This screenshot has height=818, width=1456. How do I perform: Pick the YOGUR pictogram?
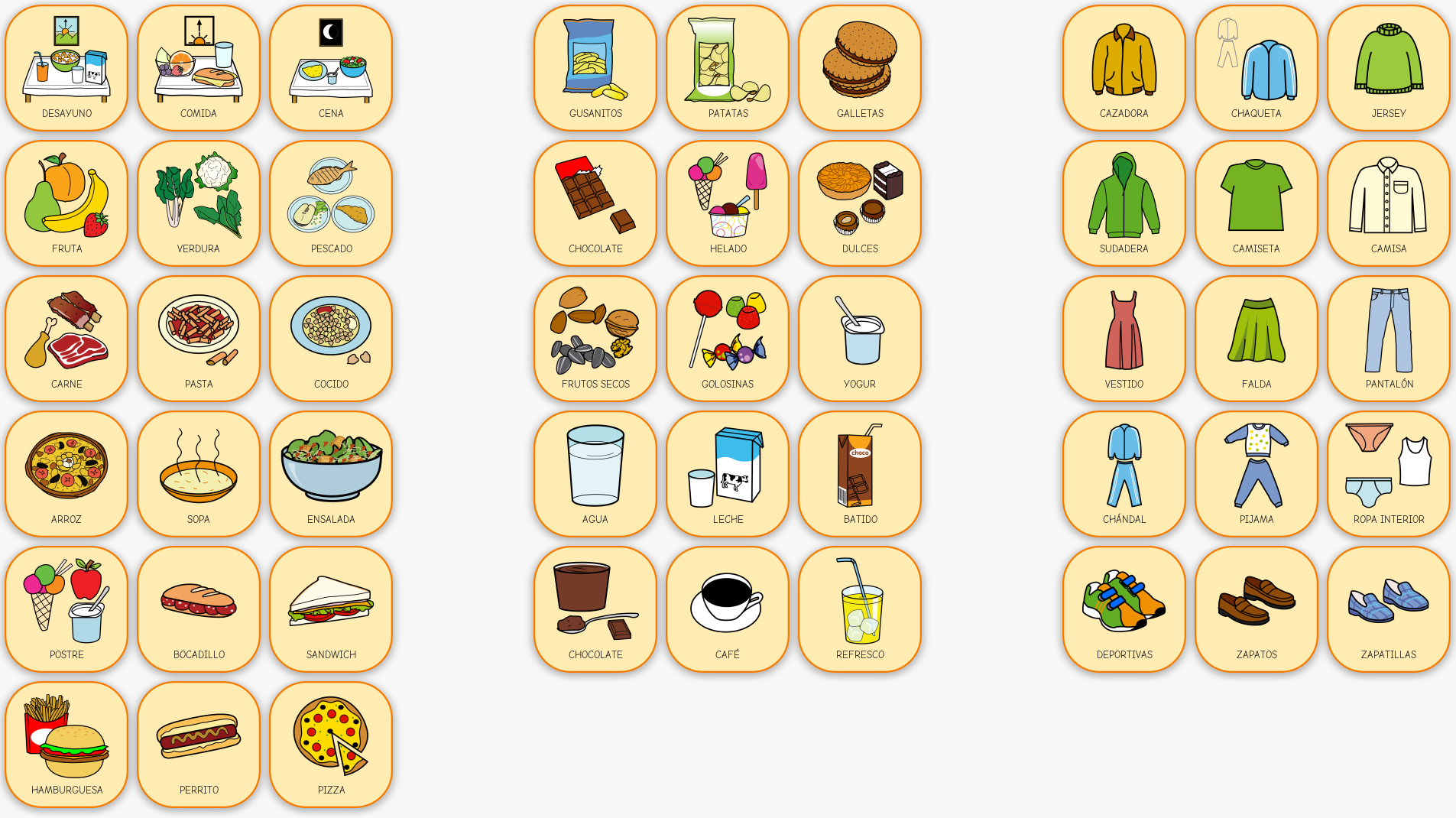[860, 339]
